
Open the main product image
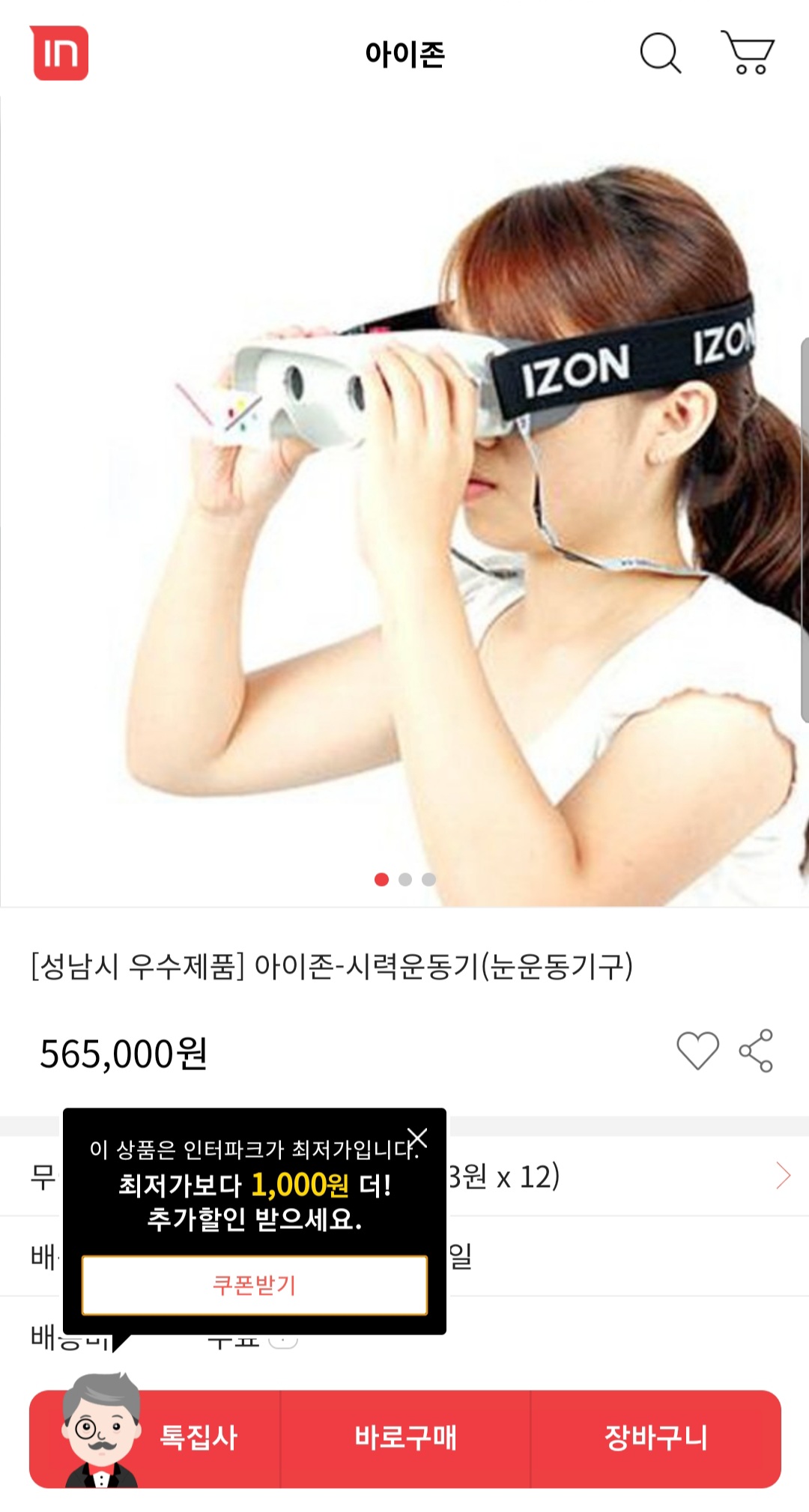(x=404, y=502)
